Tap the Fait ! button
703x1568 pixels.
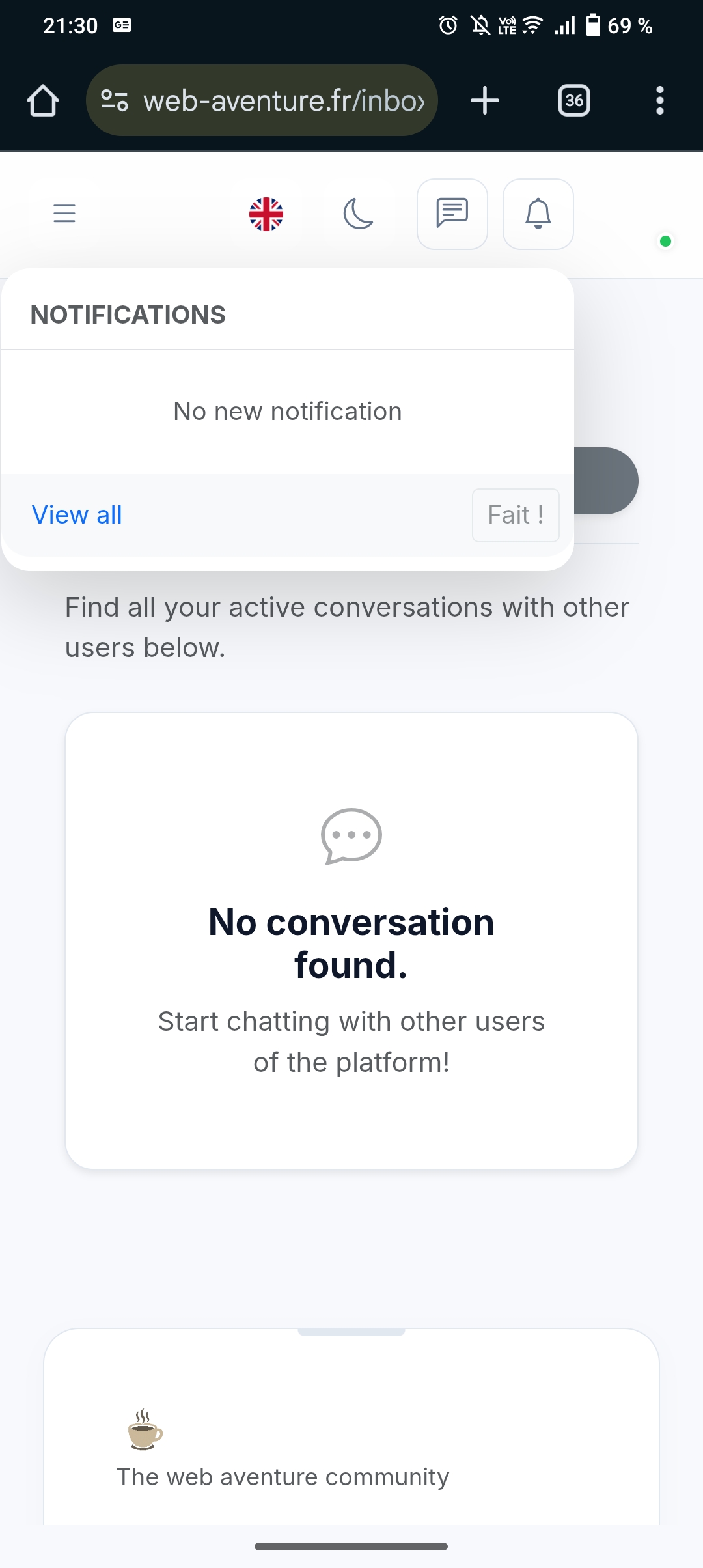tap(516, 515)
